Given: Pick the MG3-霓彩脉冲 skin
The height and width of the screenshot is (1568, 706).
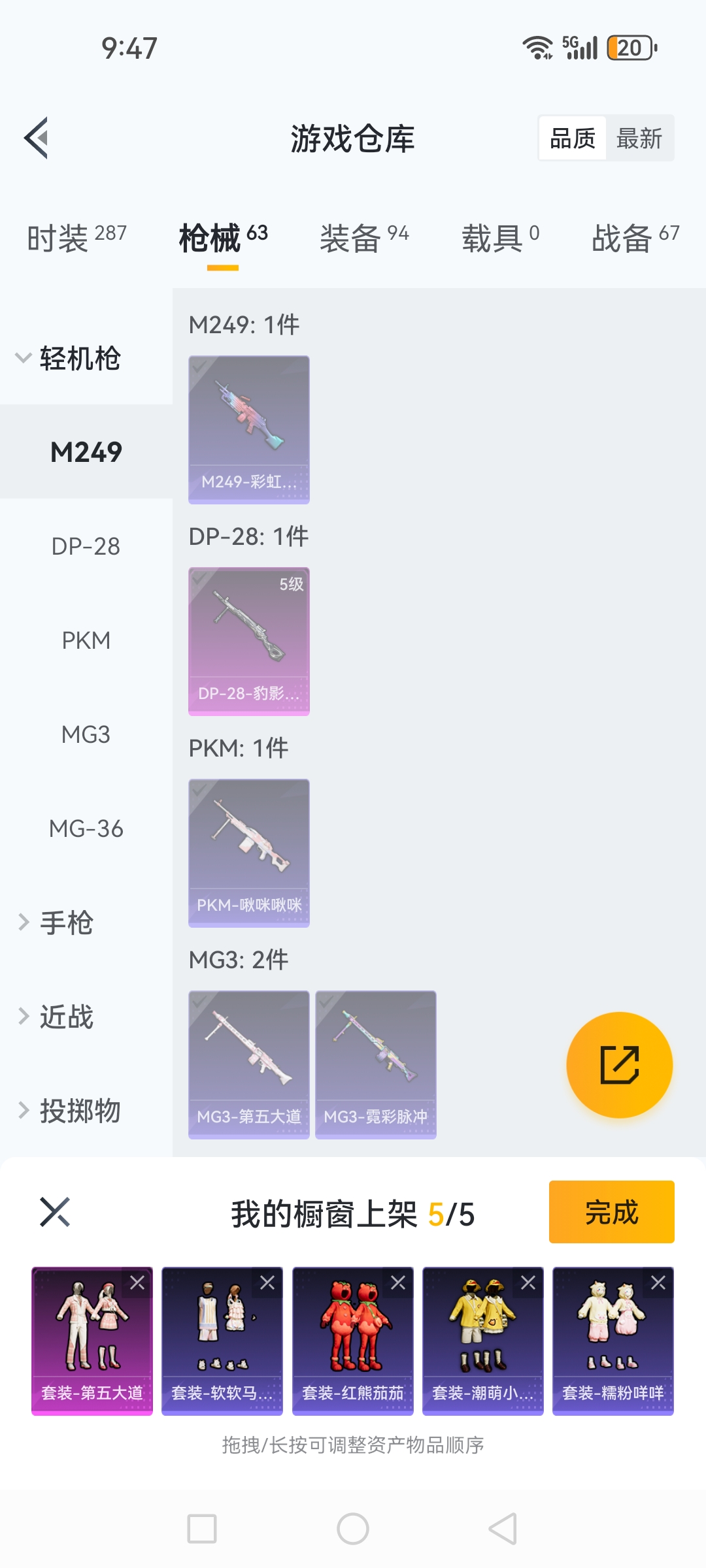Looking at the screenshot, I should pos(376,1064).
